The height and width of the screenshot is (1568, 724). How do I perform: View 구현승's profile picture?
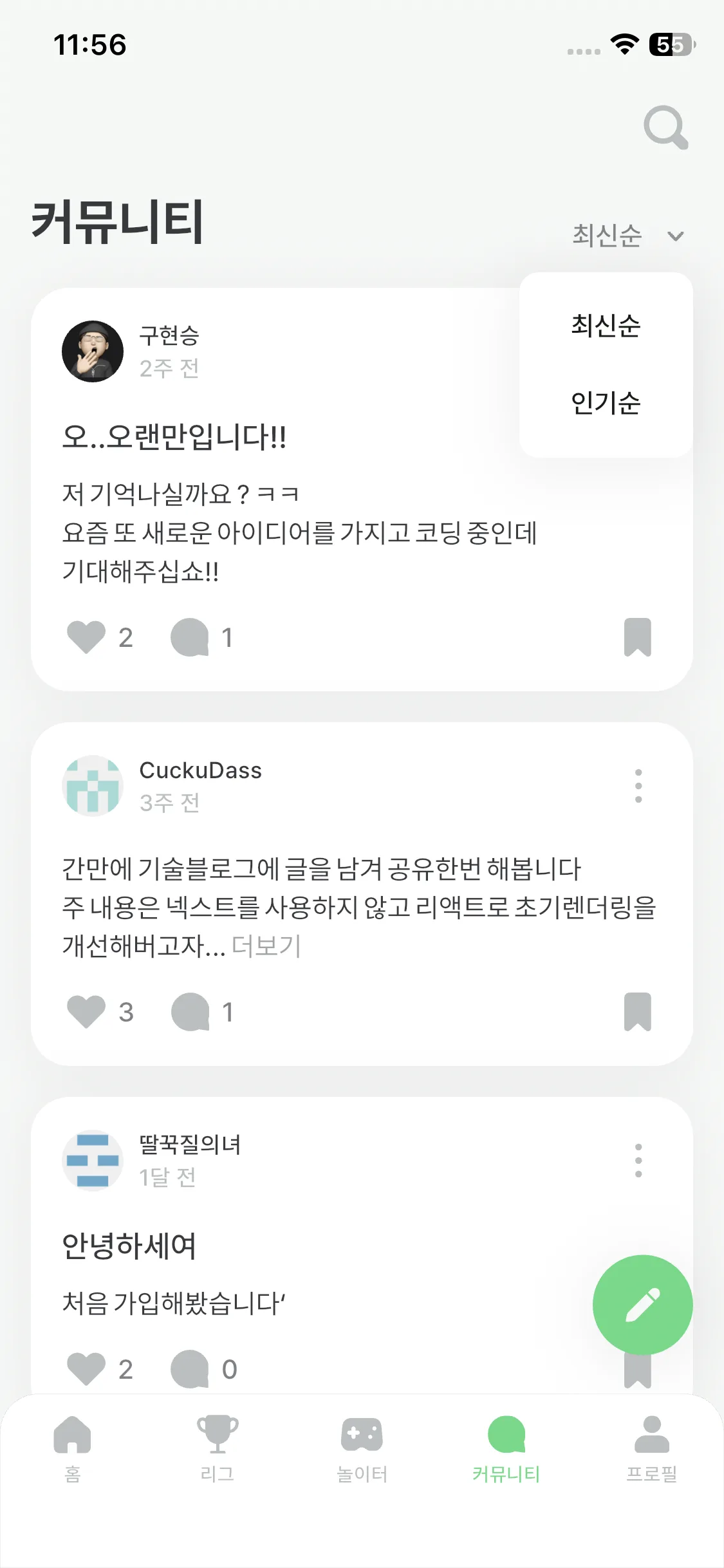tap(93, 351)
